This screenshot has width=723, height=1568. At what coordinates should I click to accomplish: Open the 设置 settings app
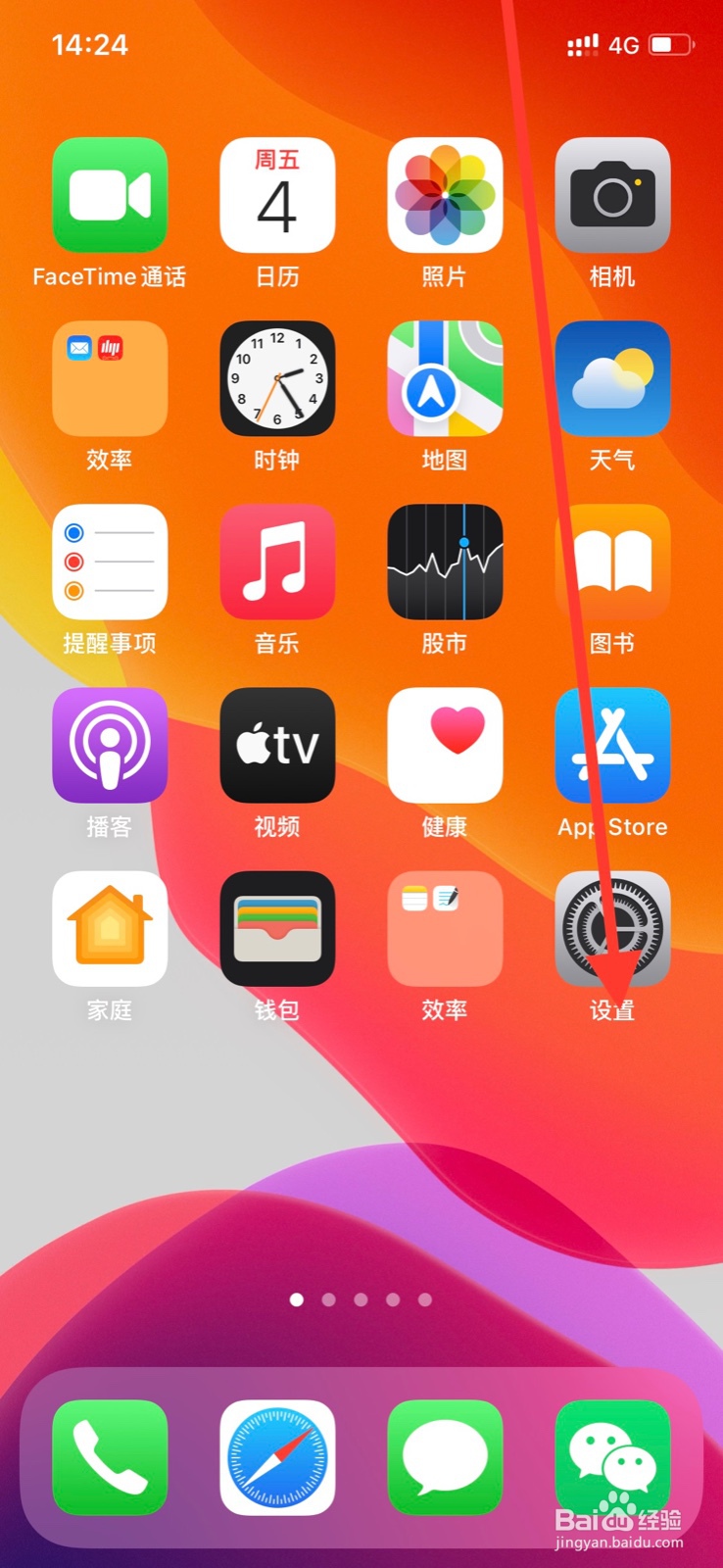pos(612,927)
